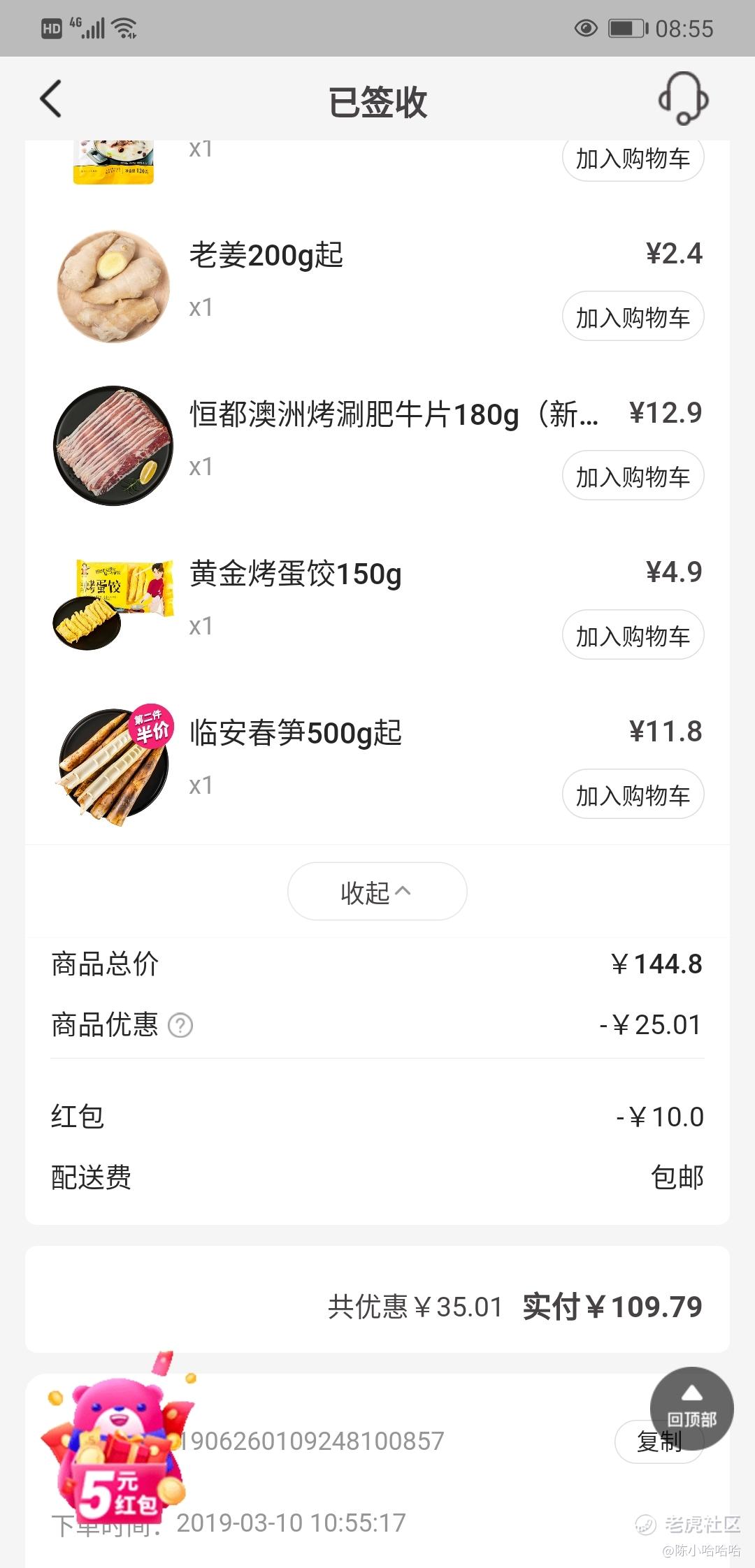View the 临安春笋500g起 product

click(295, 734)
